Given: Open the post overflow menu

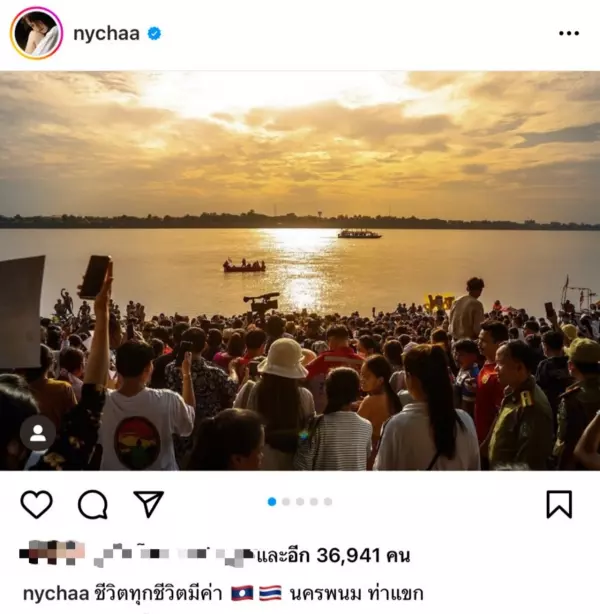Looking at the screenshot, I should coord(568,33).
